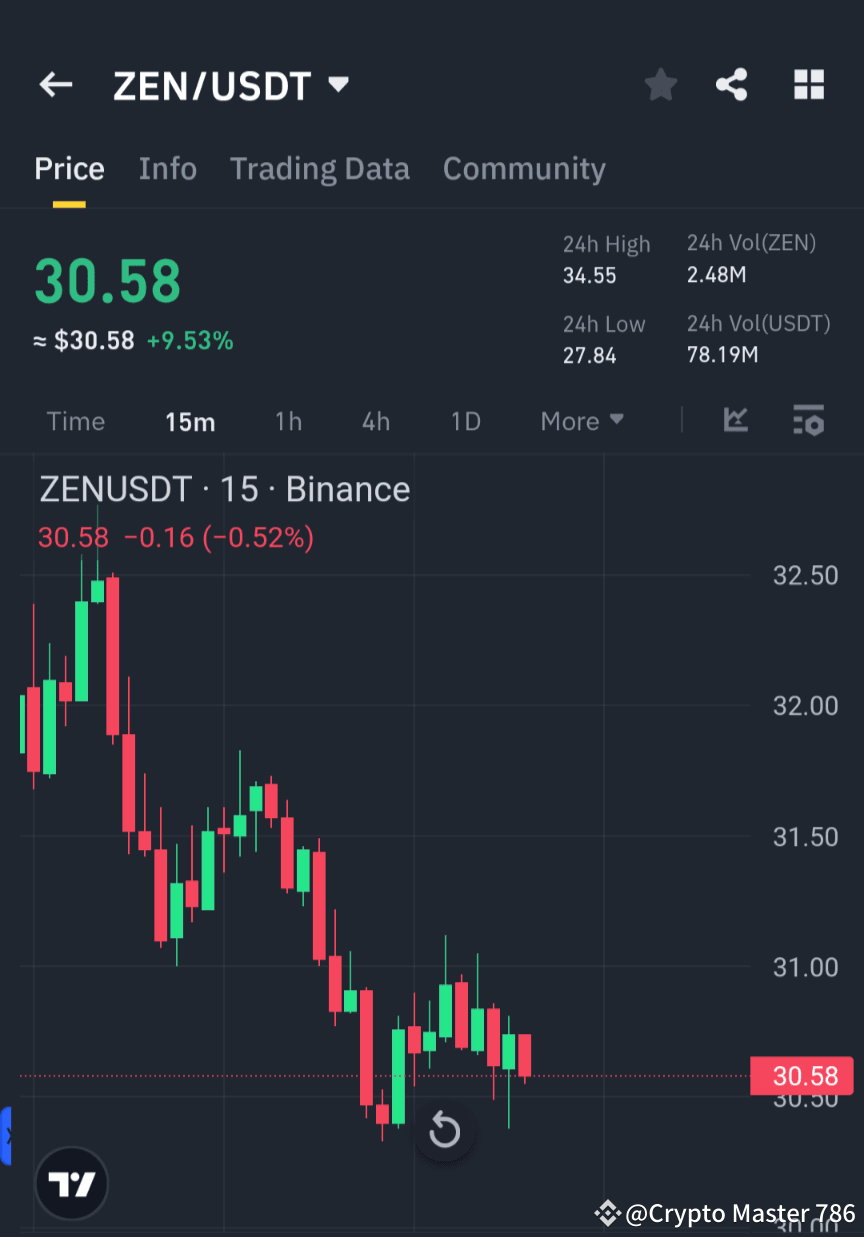Screen dimensions: 864x1237
Task: Open the Trading Data tab
Action: coord(319,169)
